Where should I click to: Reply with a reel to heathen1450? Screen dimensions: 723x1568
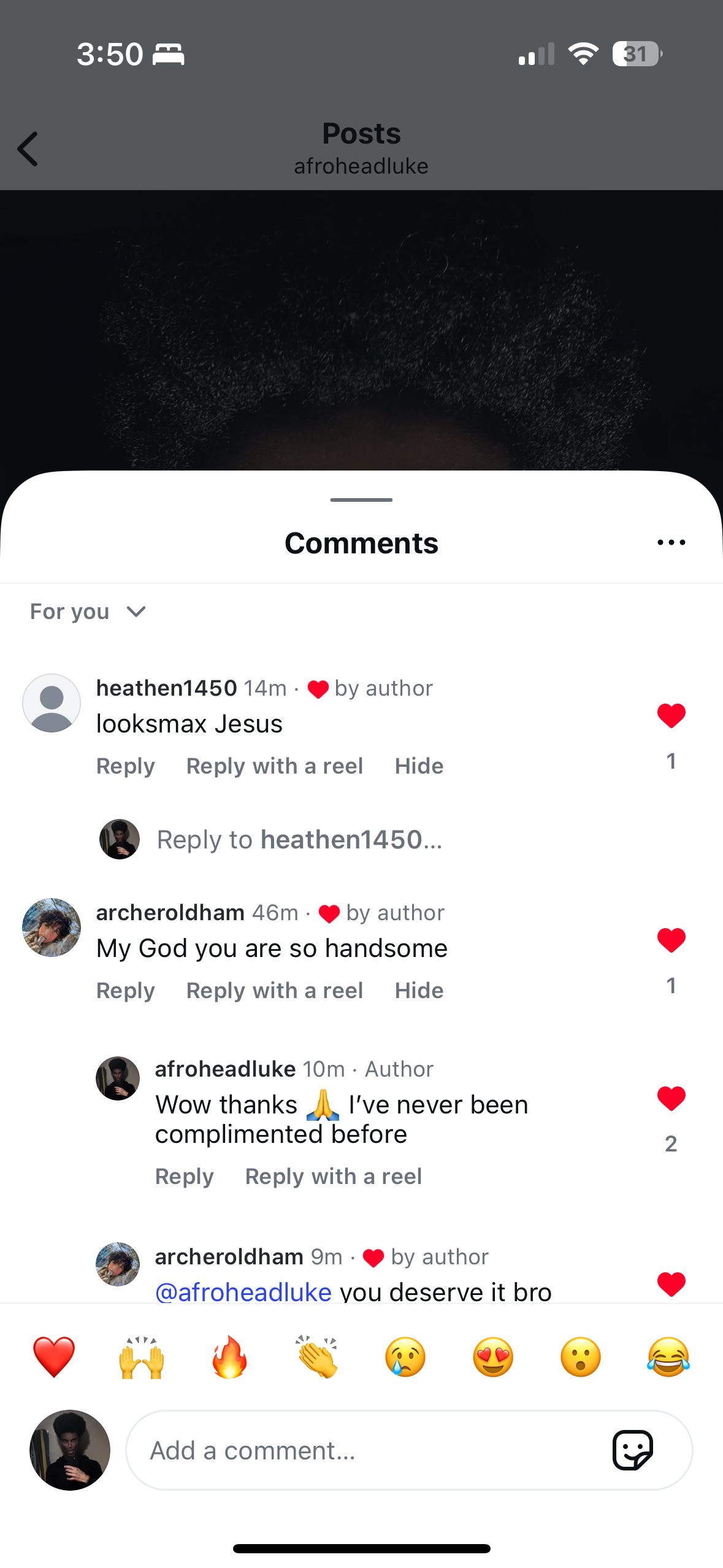tap(275, 766)
